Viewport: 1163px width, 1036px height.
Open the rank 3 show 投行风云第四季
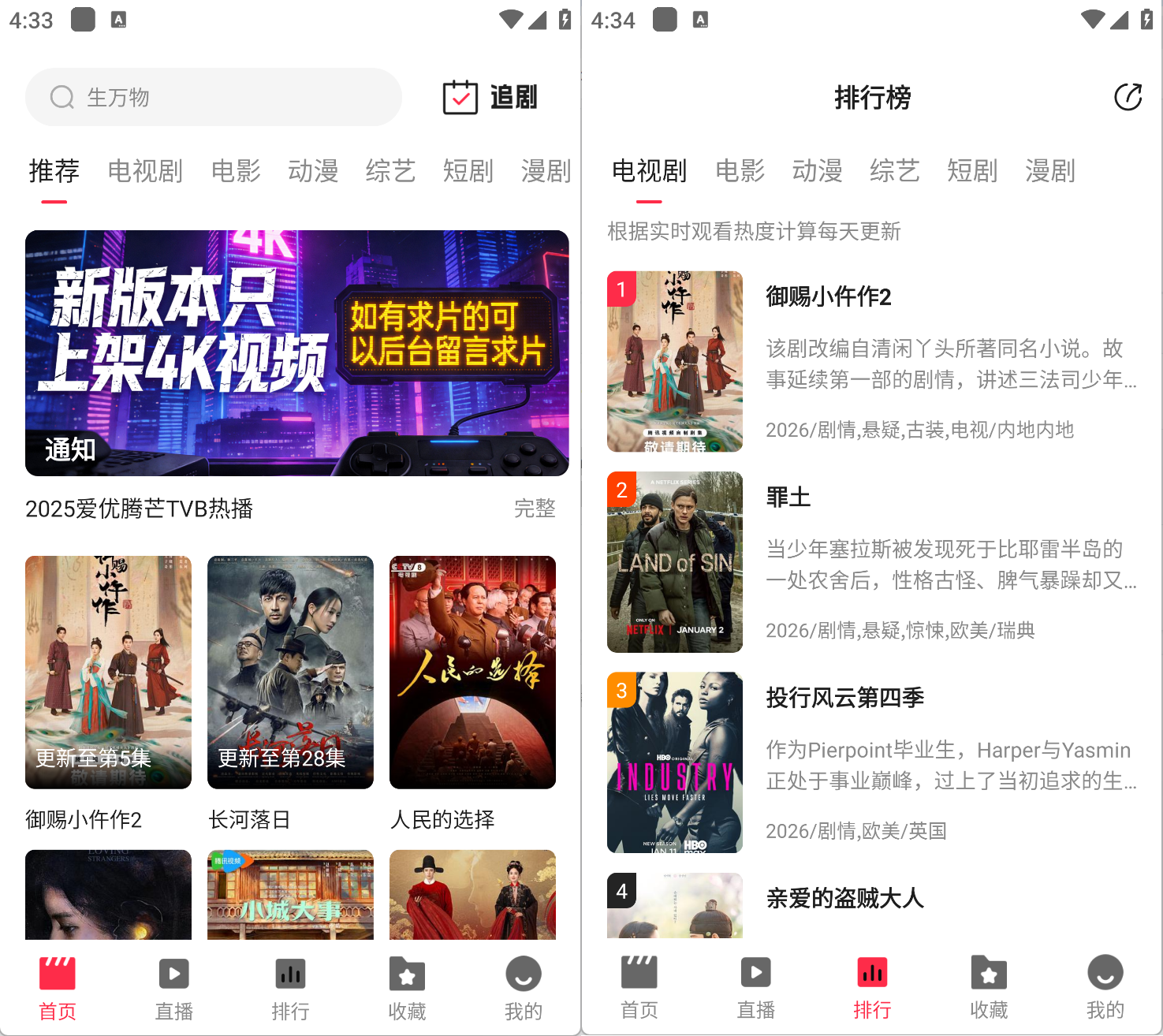tap(871, 762)
